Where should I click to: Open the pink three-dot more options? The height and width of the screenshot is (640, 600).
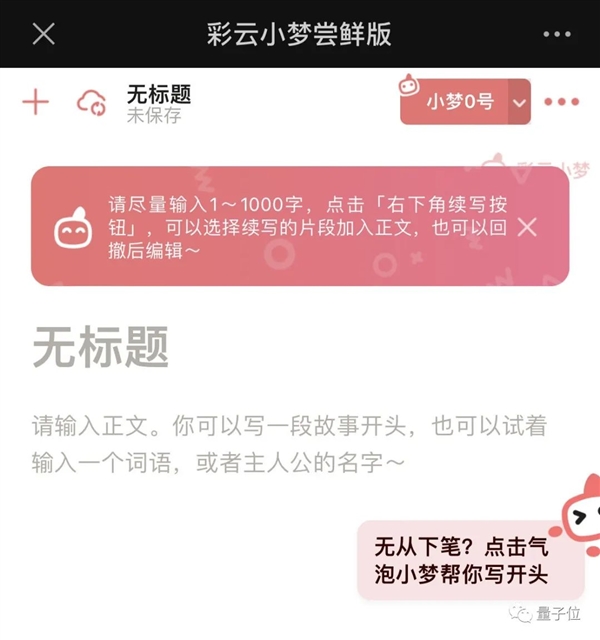(x=562, y=102)
